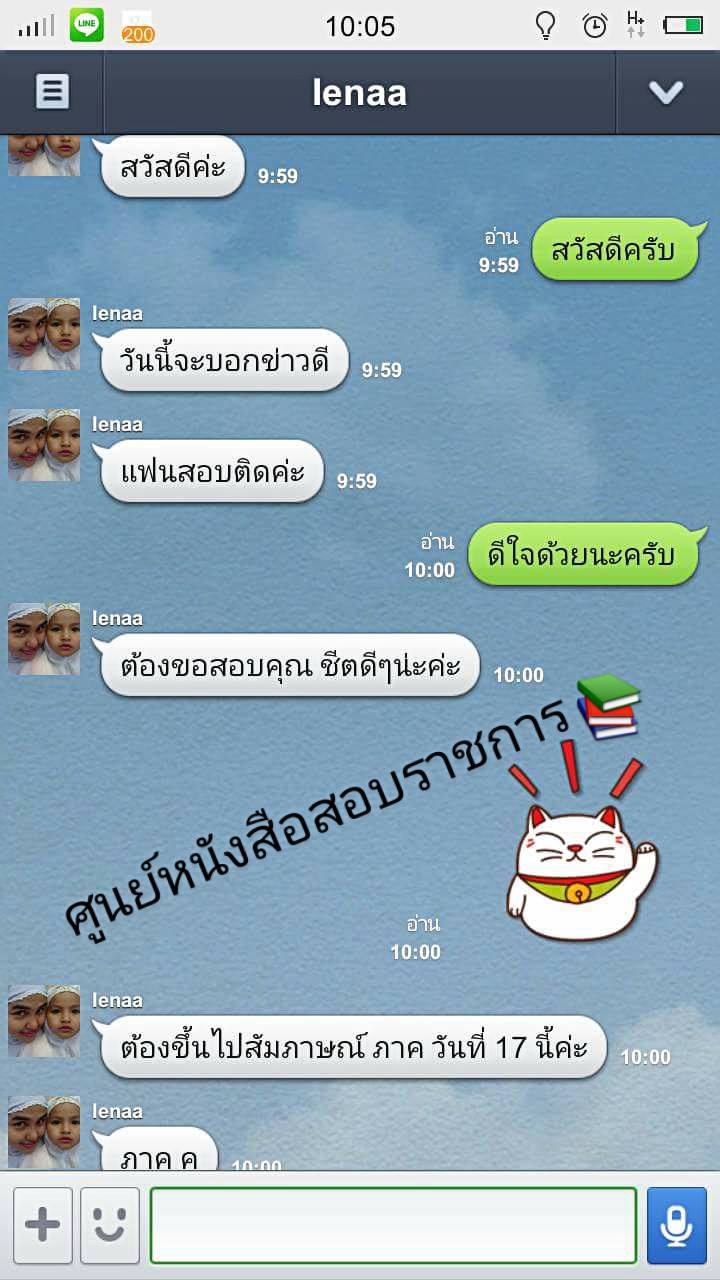Screen dimensions: 720x1280
Task: Open the emoji and sticker picker
Action: [x=110, y=1226]
